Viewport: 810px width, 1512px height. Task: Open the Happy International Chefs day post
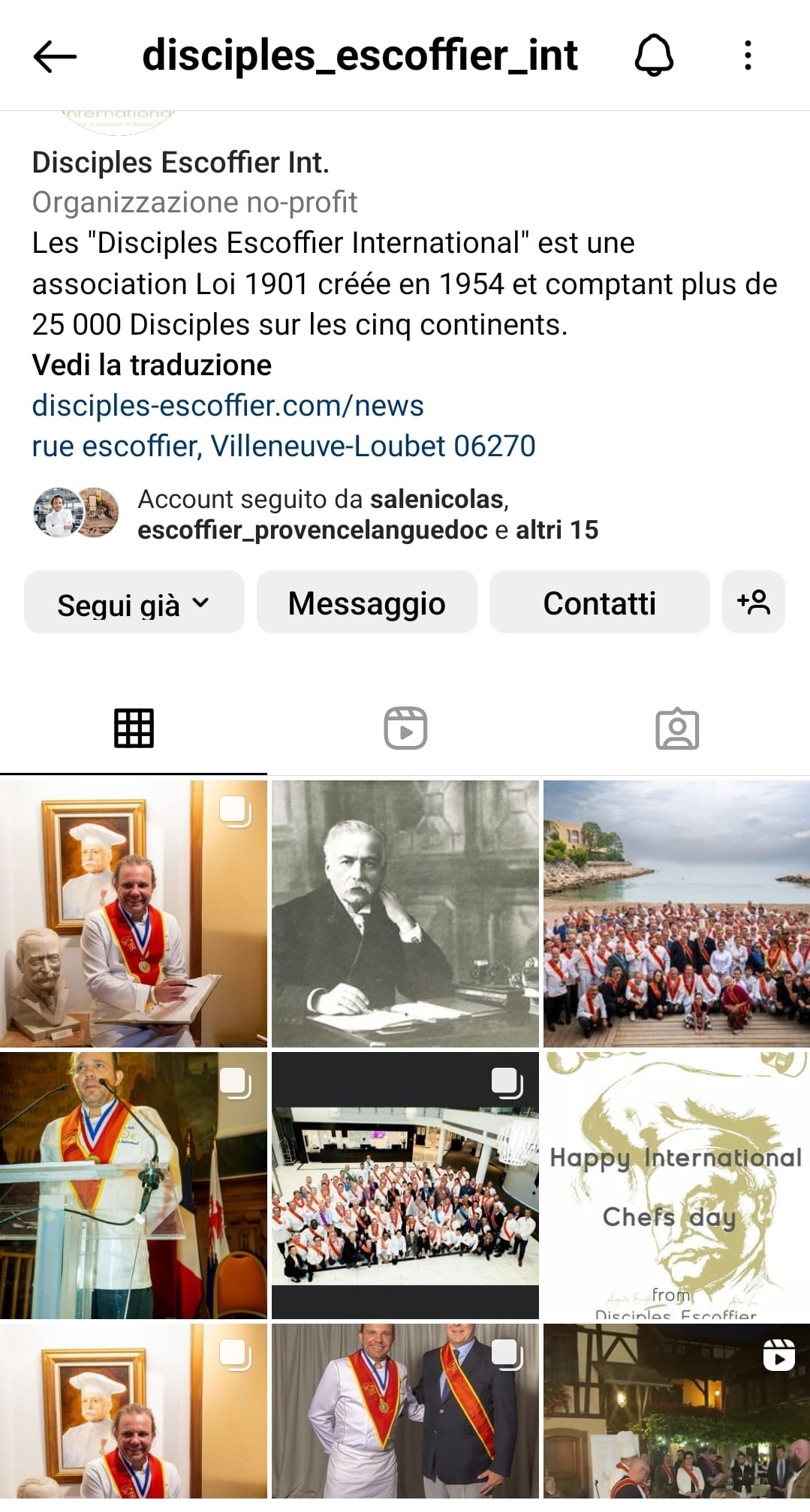[x=677, y=1186]
